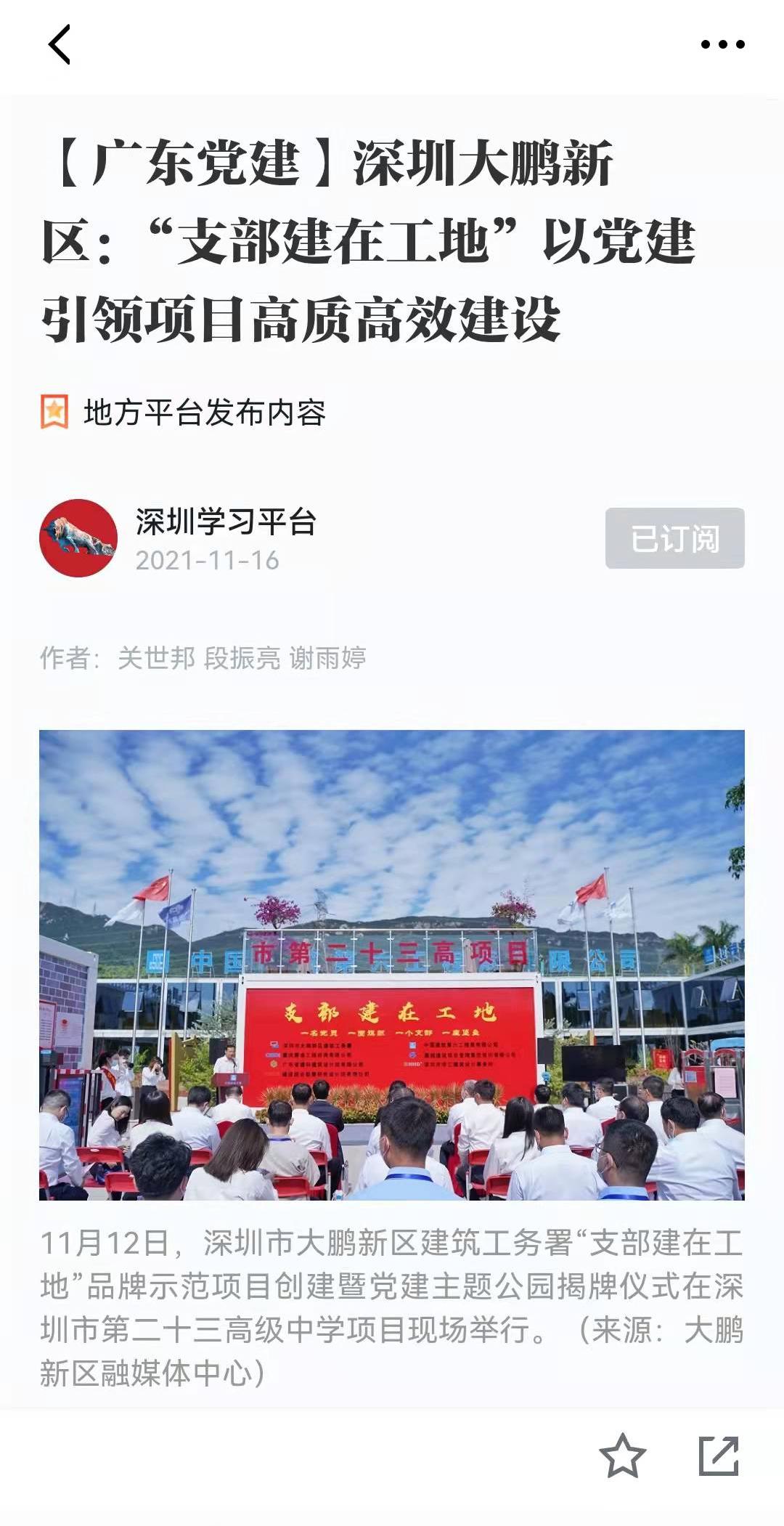Favorite this article with the star icon
Screen dimensions: 784x1526
coord(622,1456)
